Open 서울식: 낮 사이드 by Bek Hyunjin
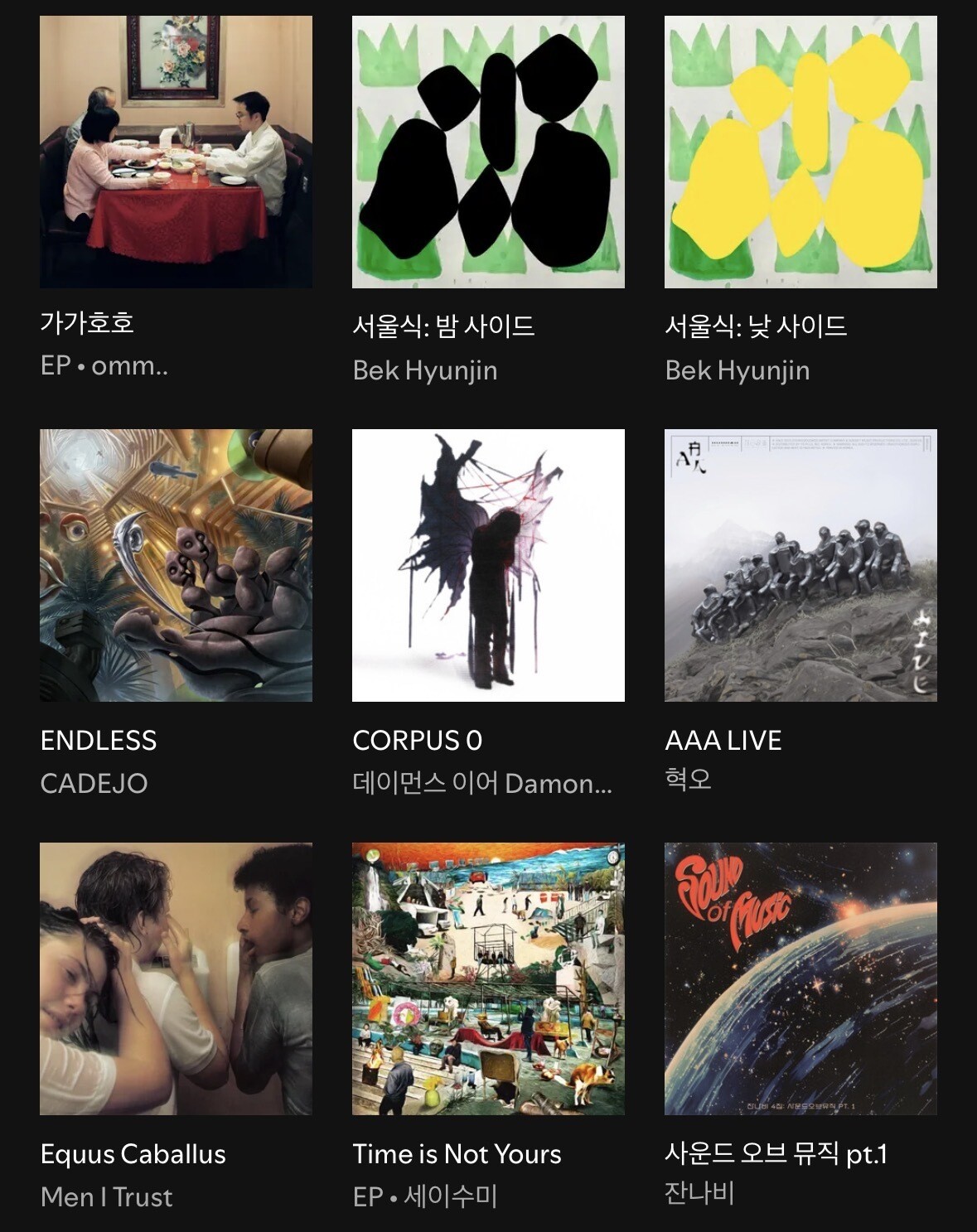 point(800,152)
